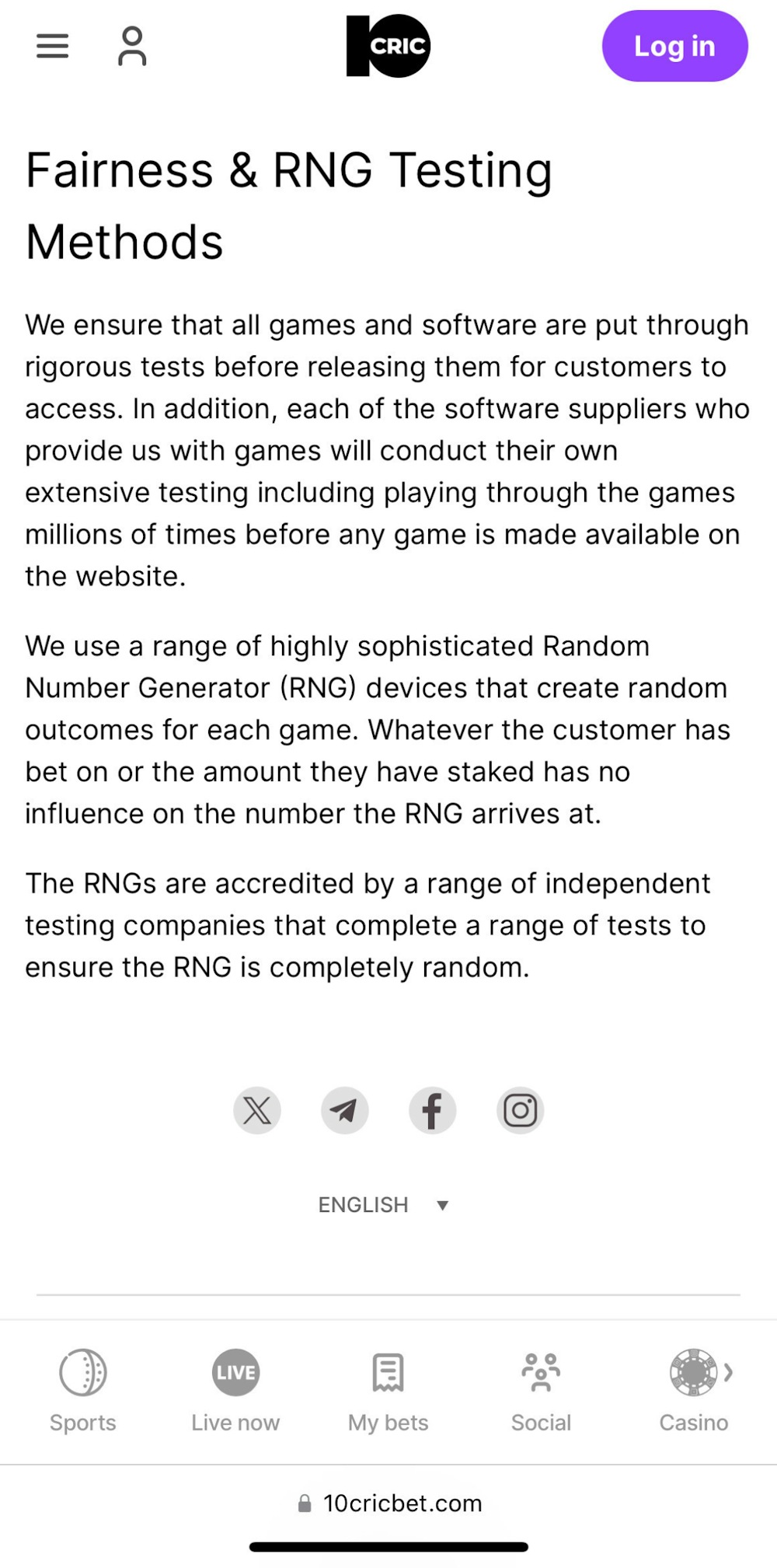This screenshot has width=777, height=1568.
Task: Open the Facebook icon
Action: click(432, 1110)
